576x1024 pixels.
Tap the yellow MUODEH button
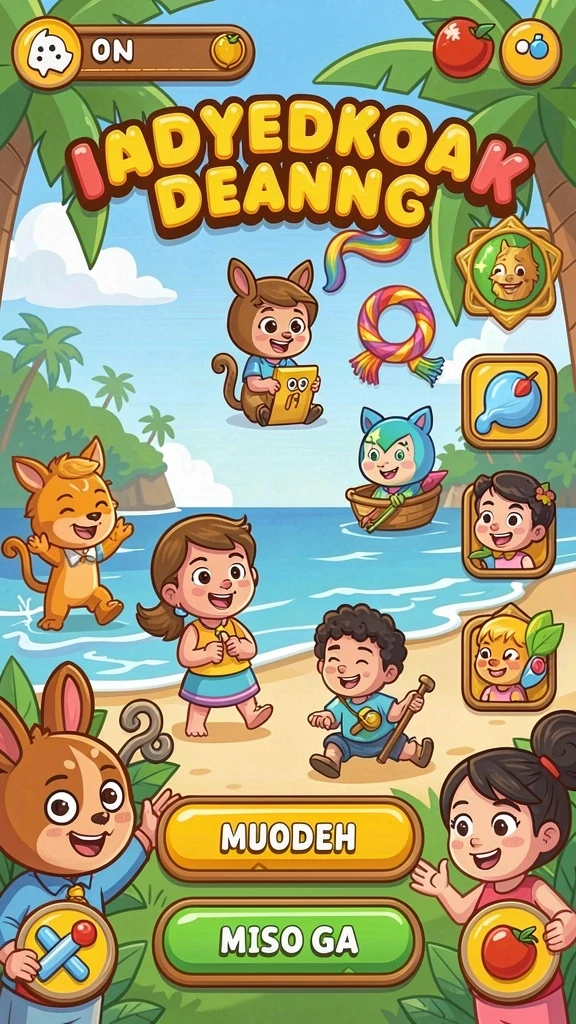pyautogui.click(x=289, y=839)
